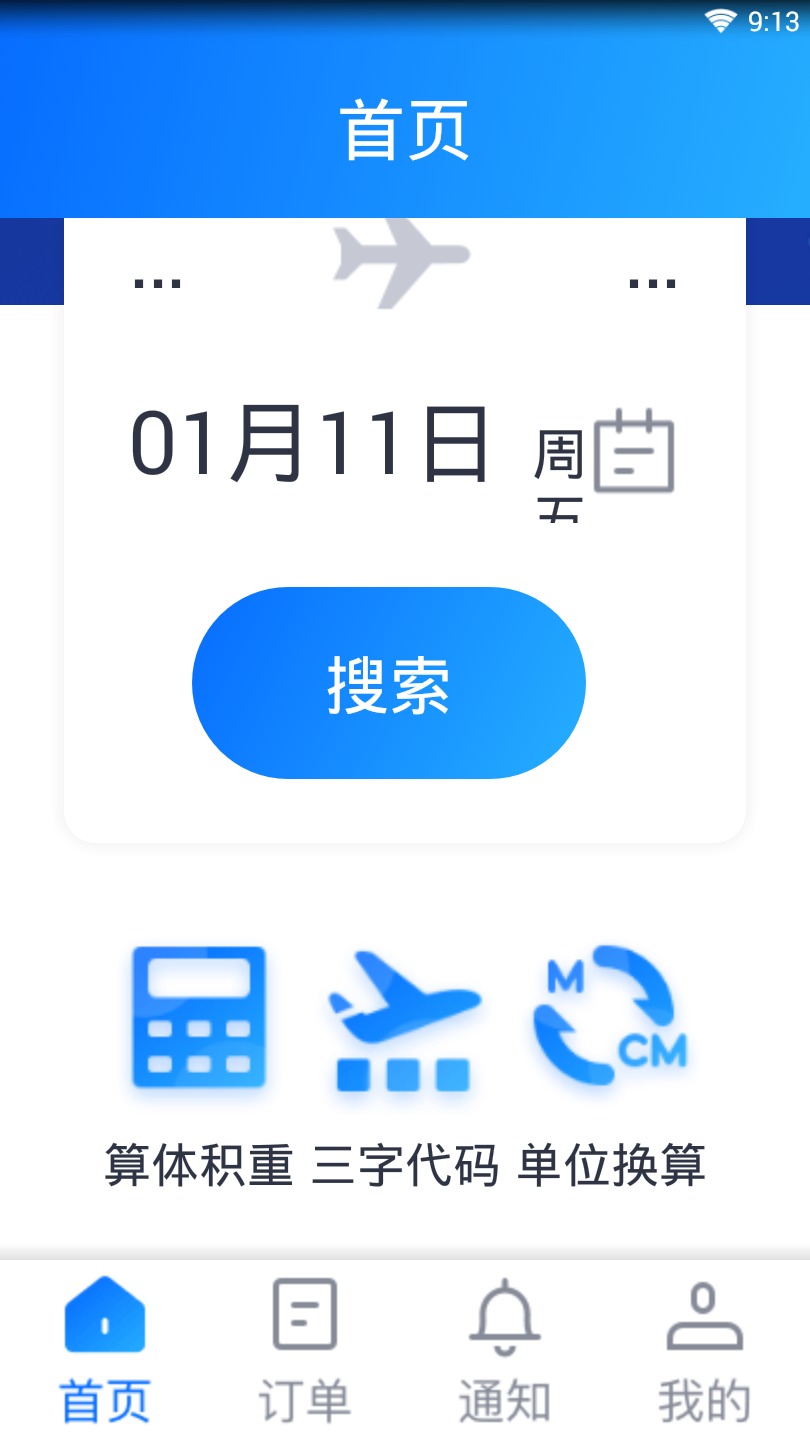Select the 首页 home tab
This screenshot has height=1440, width=810.
pos(105,1350)
